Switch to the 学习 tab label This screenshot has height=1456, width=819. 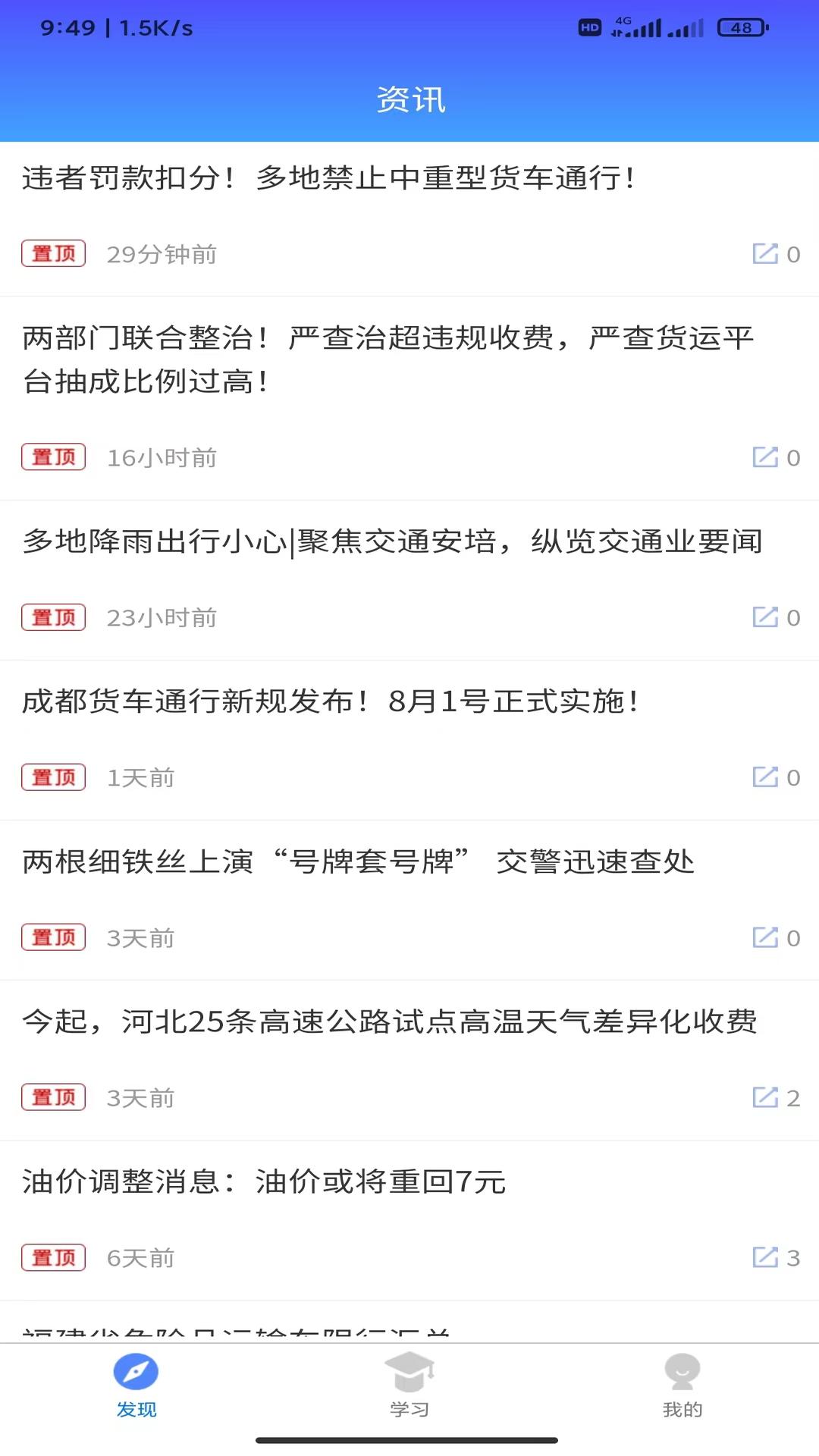click(x=409, y=1409)
